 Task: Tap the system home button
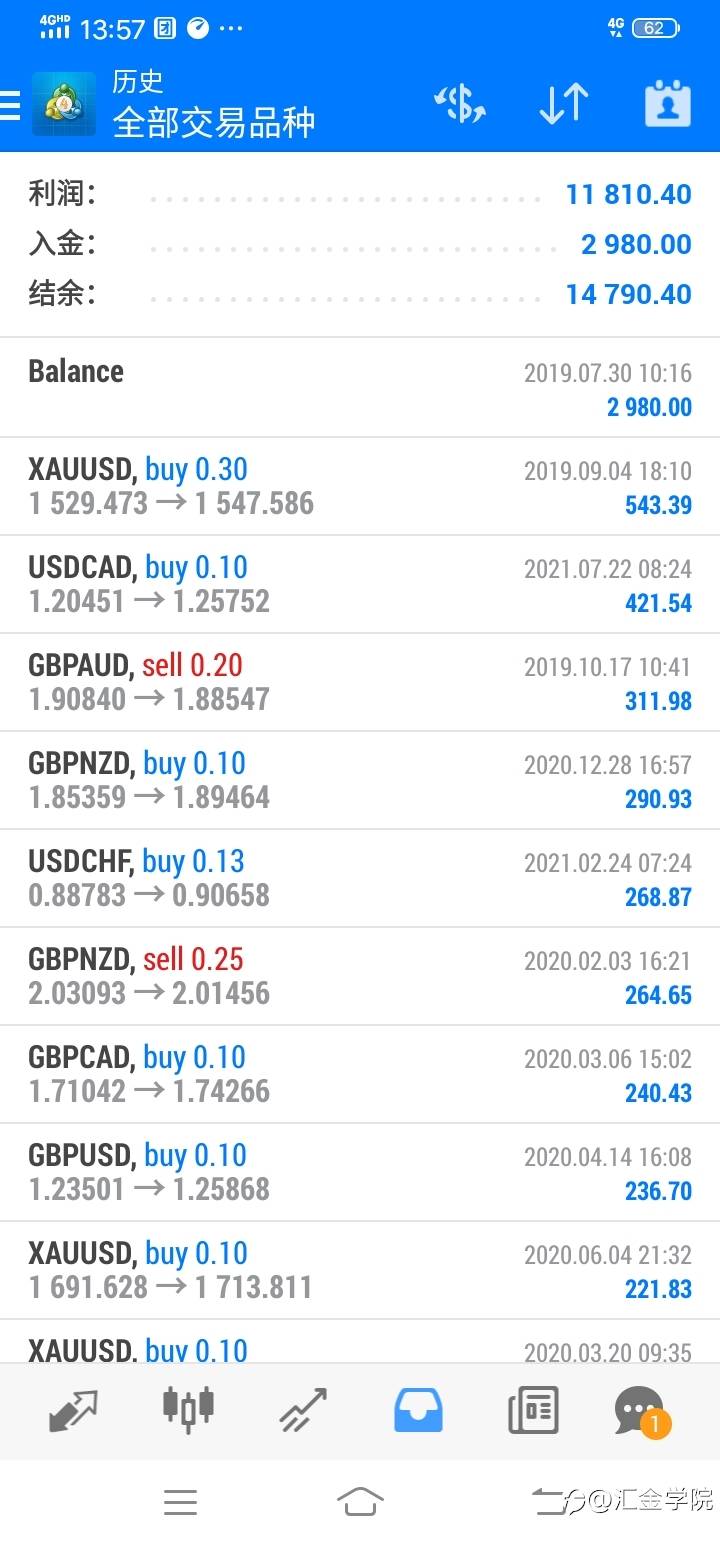pyautogui.click(x=360, y=1501)
